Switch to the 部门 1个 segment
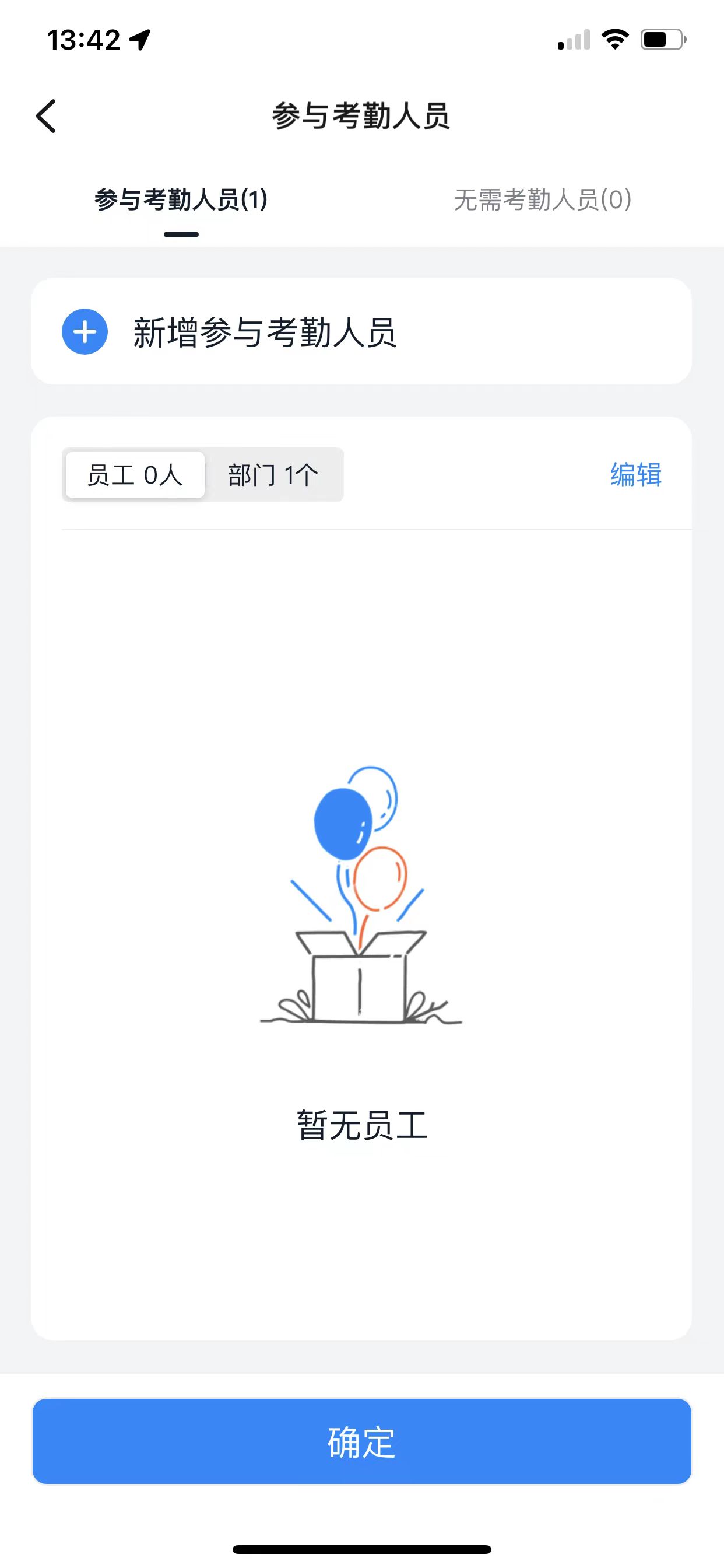Screen dimensions: 724x1568 pos(273,475)
